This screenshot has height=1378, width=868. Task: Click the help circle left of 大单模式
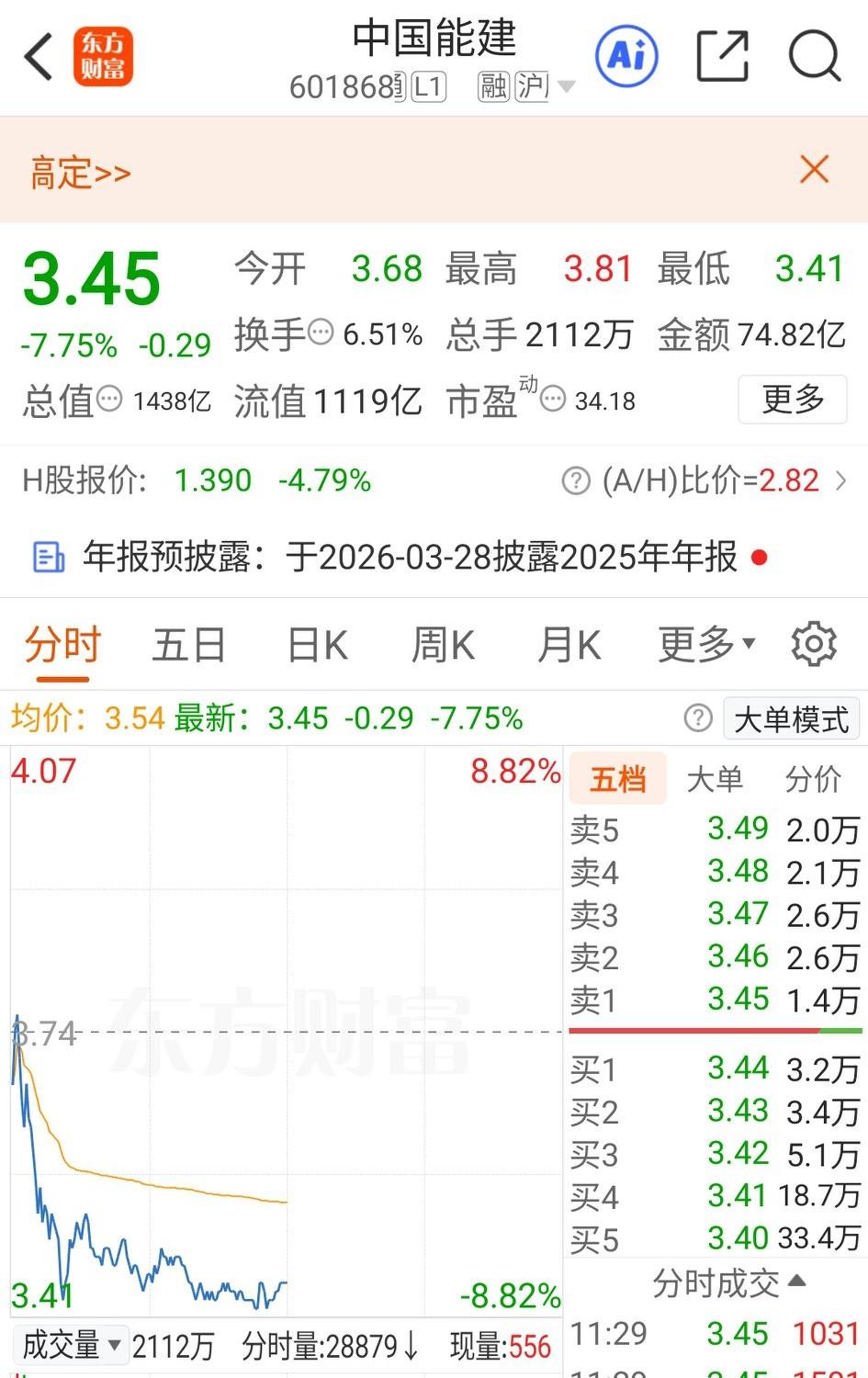699,718
